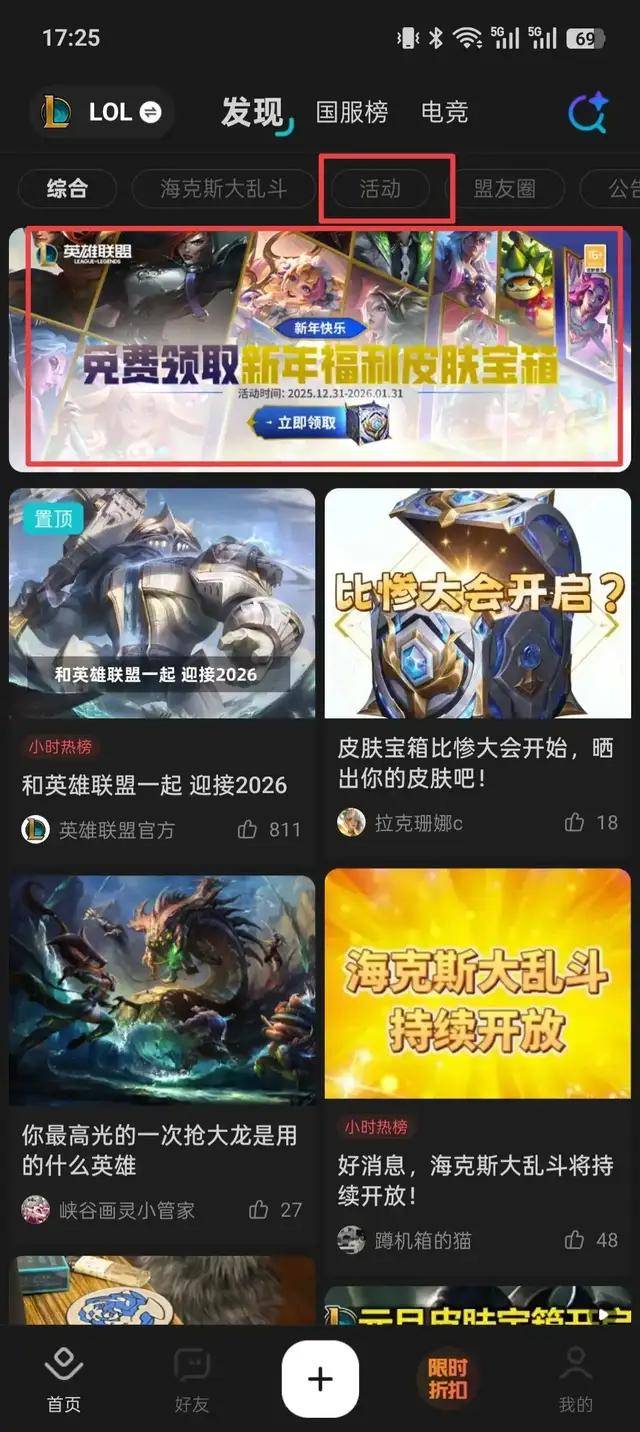
Task: Open the AI search icon
Action: (587, 113)
